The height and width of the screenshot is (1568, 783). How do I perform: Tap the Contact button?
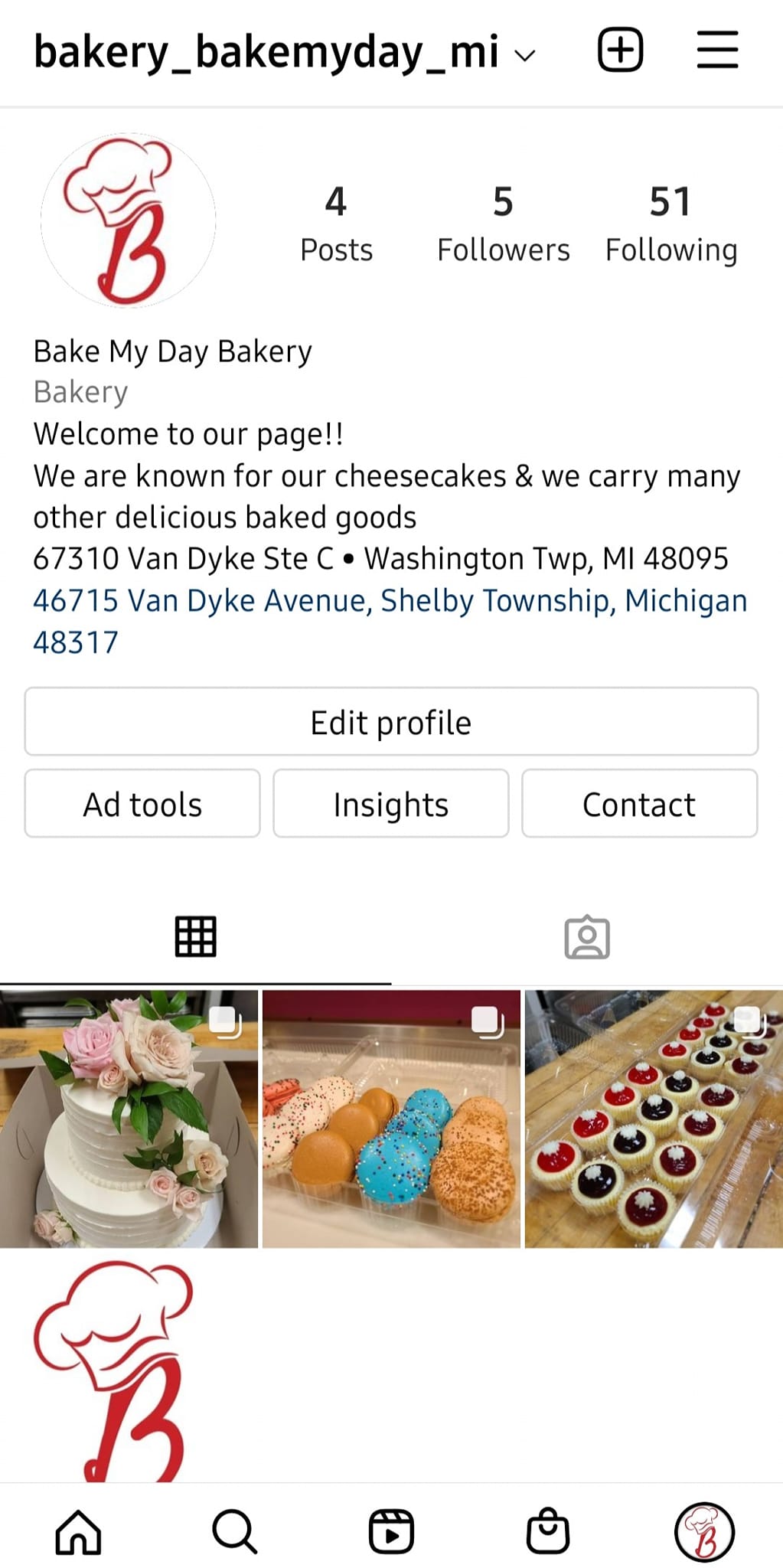(x=639, y=804)
